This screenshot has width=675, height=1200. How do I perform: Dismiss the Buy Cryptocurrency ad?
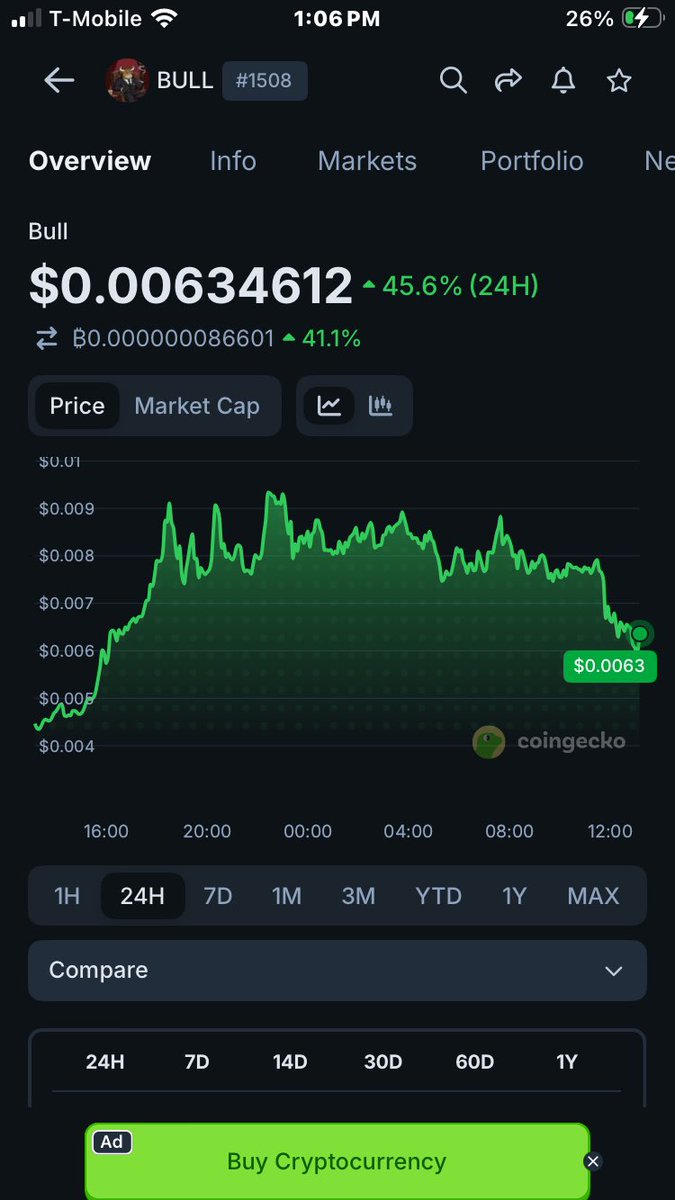point(593,1162)
